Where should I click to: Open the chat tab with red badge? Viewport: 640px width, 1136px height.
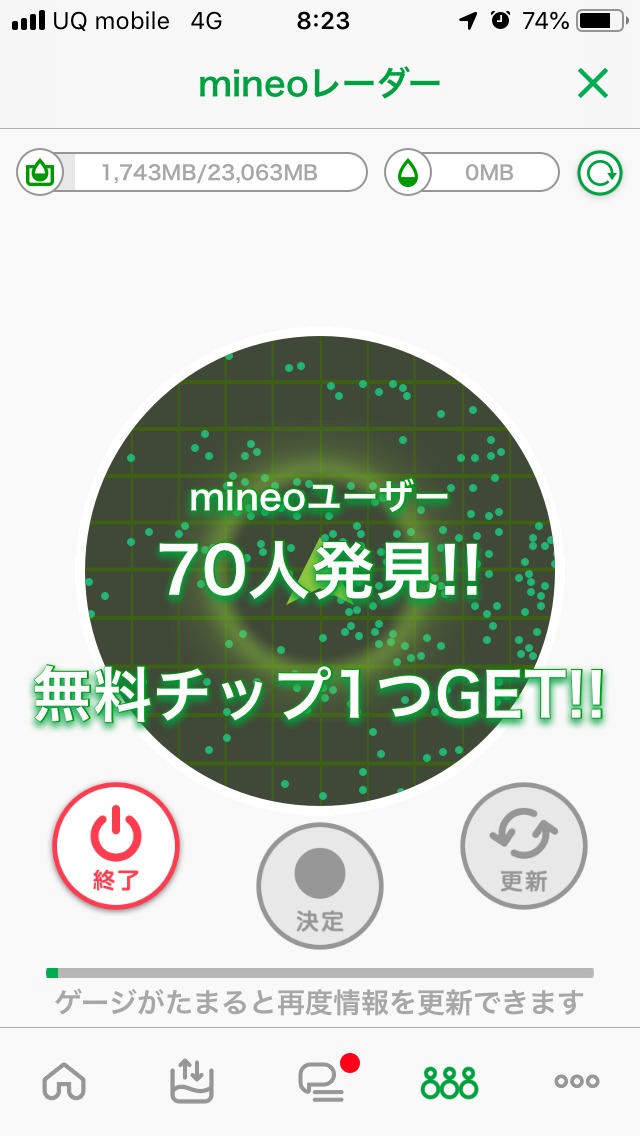point(322,1081)
